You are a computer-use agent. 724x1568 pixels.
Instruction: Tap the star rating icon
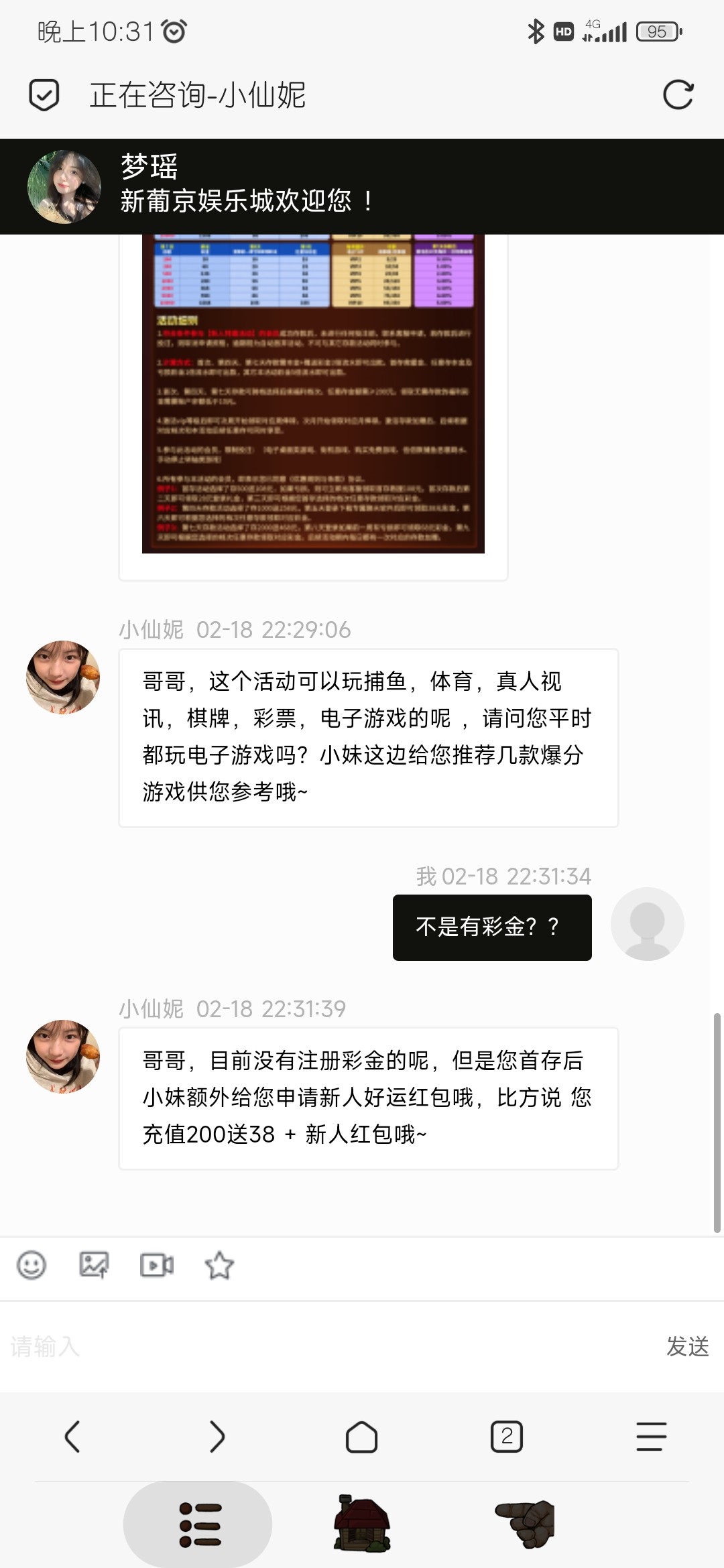219,1265
